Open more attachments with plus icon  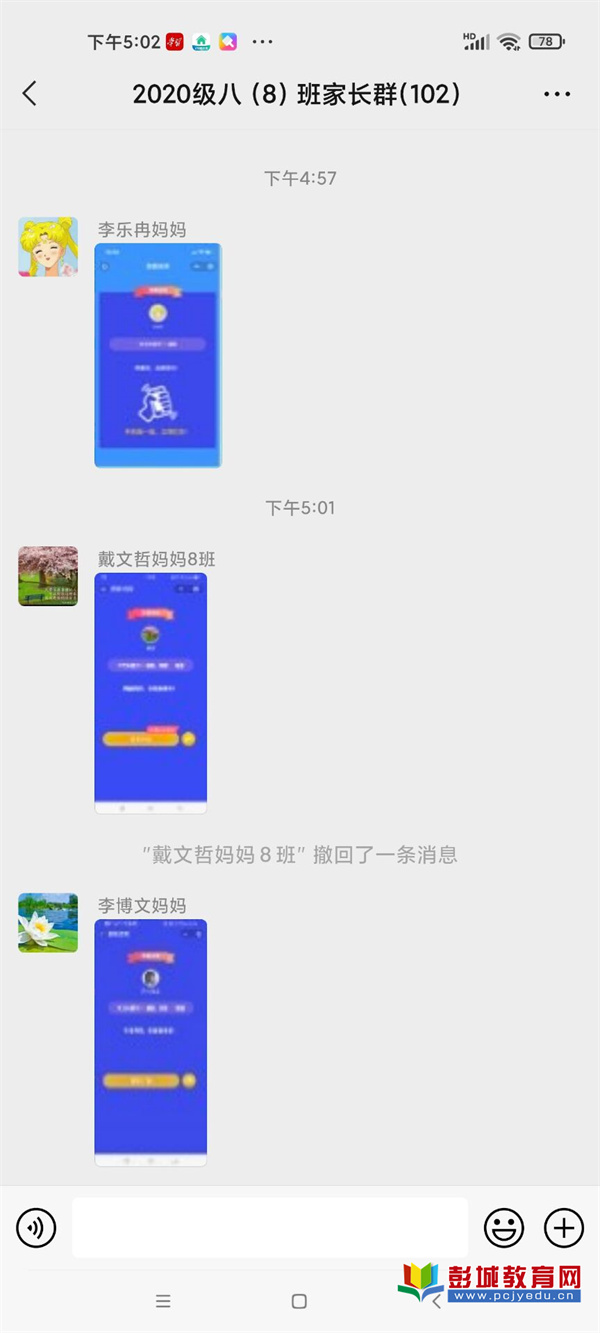[x=563, y=1227]
